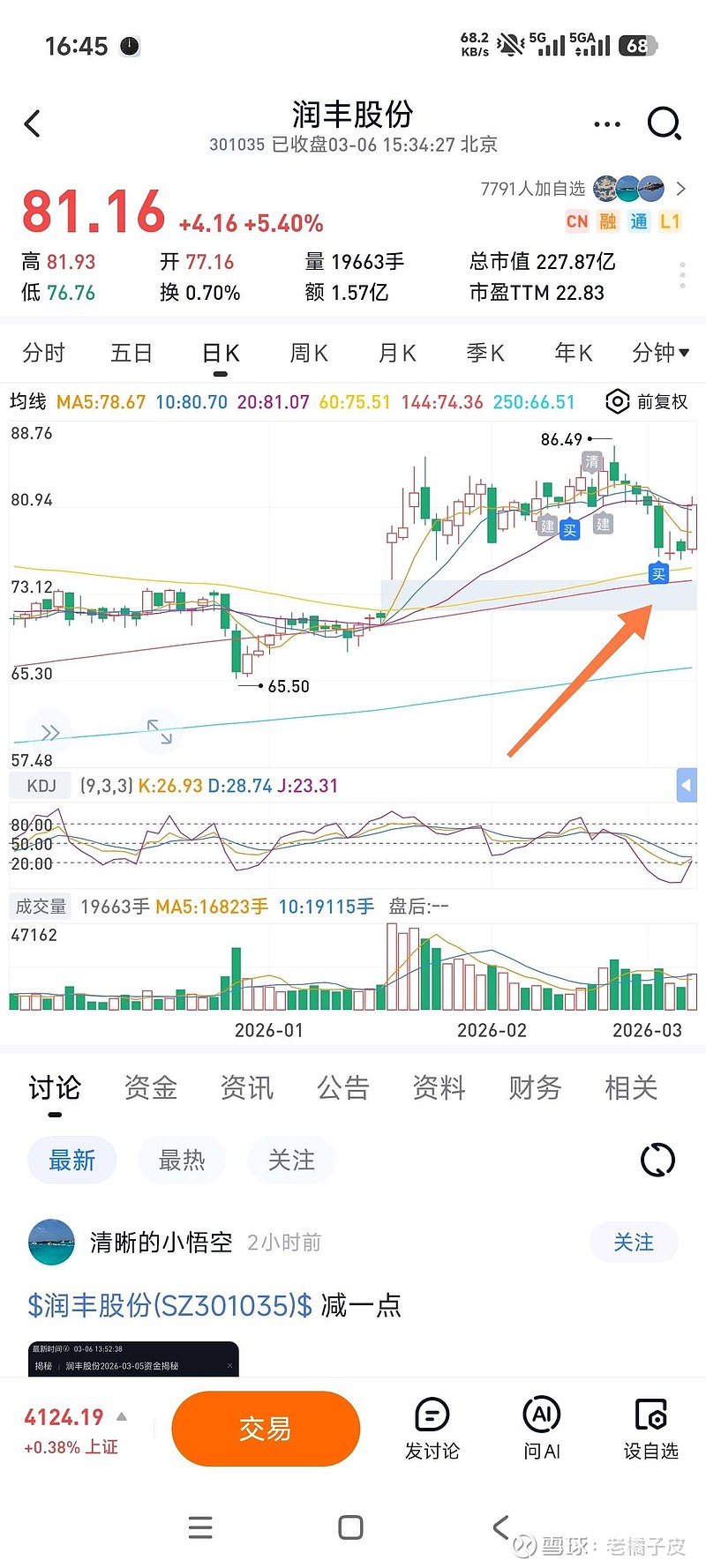Expand the 分钟 interval dropdown
The width and height of the screenshot is (706, 1568).
click(660, 354)
